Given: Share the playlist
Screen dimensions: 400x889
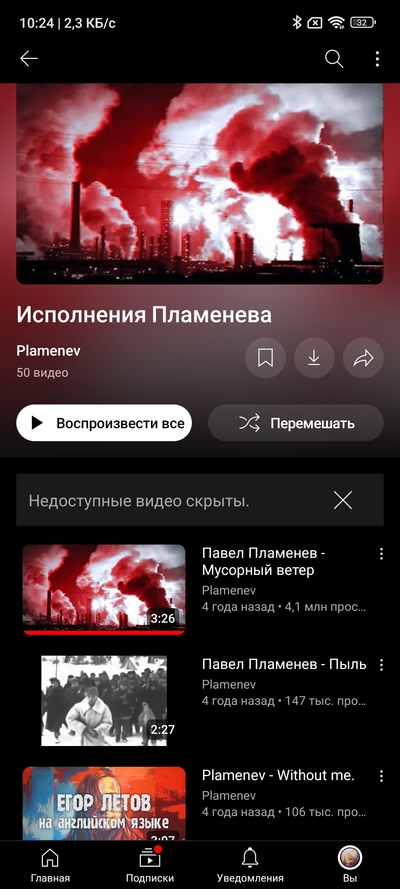Looking at the screenshot, I should tap(363, 358).
